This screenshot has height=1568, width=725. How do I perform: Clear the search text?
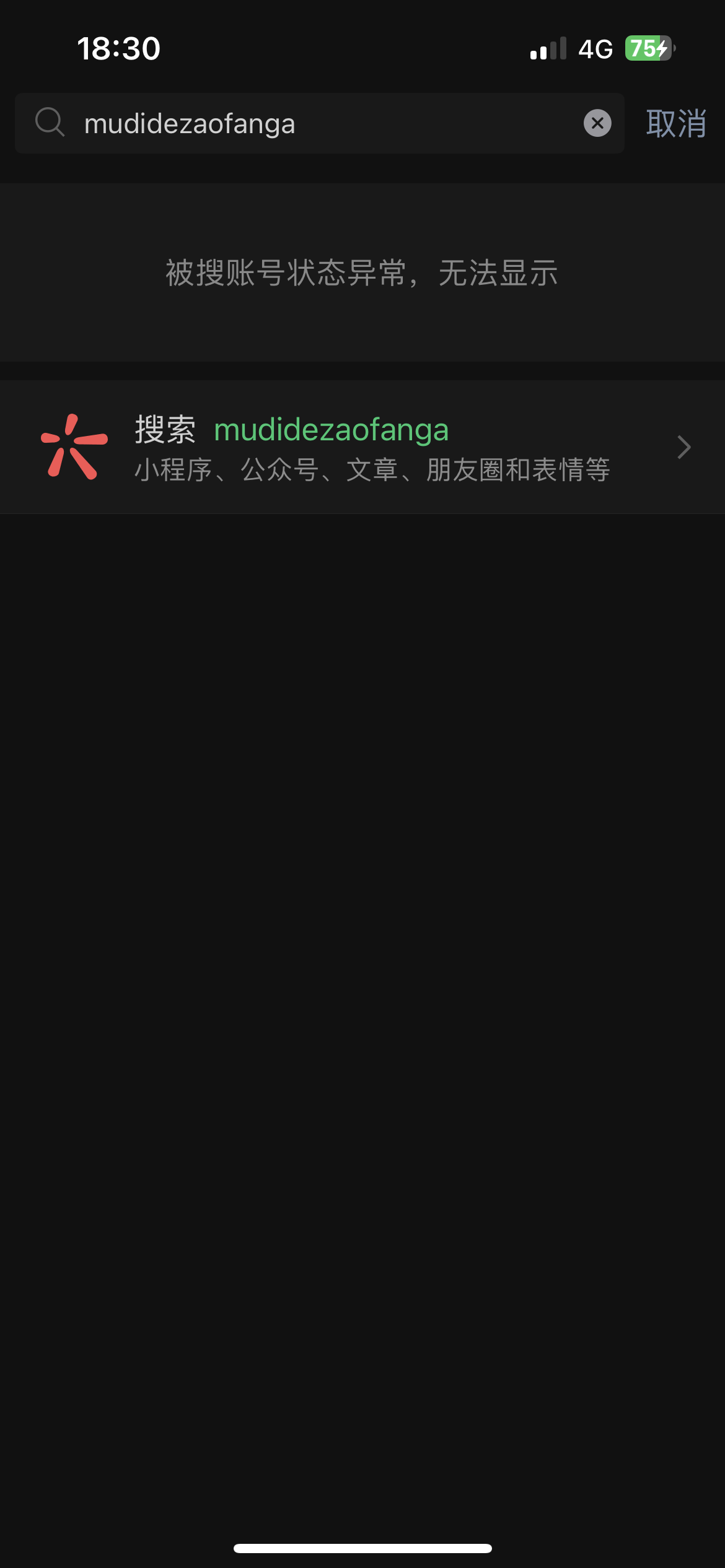pyautogui.click(x=597, y=123)
